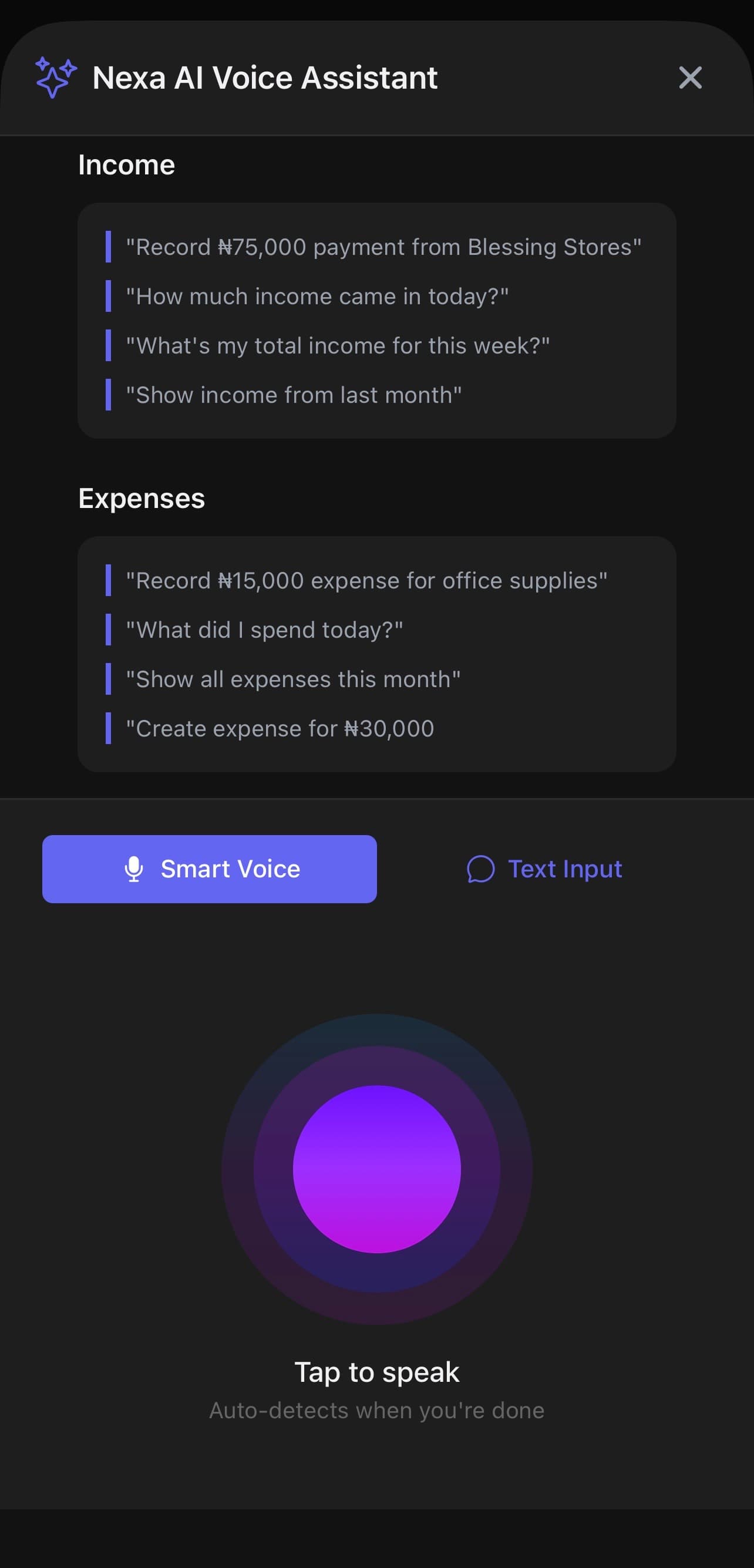The width and height of the screenshot is (754, 1568).
Task: Select 'How much income came in today?' prompt
Action: coord(317,297)
